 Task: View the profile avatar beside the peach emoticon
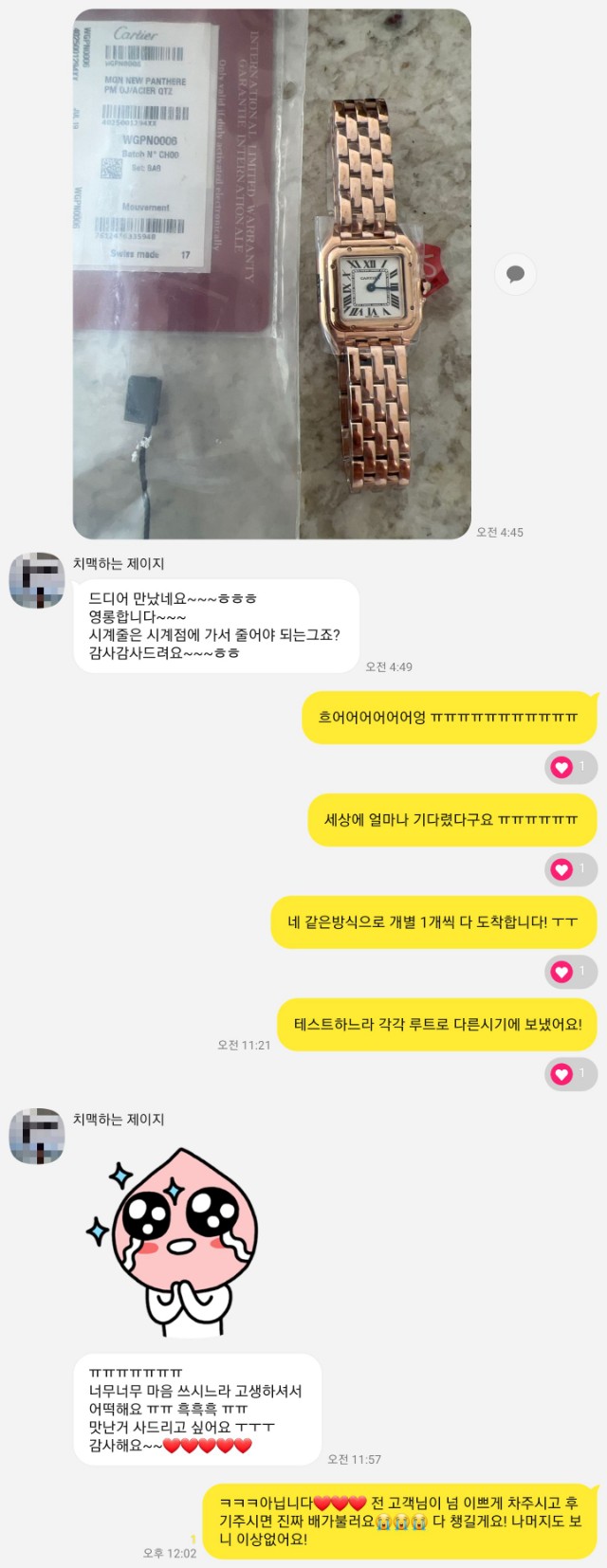(x=37, y=1137)
